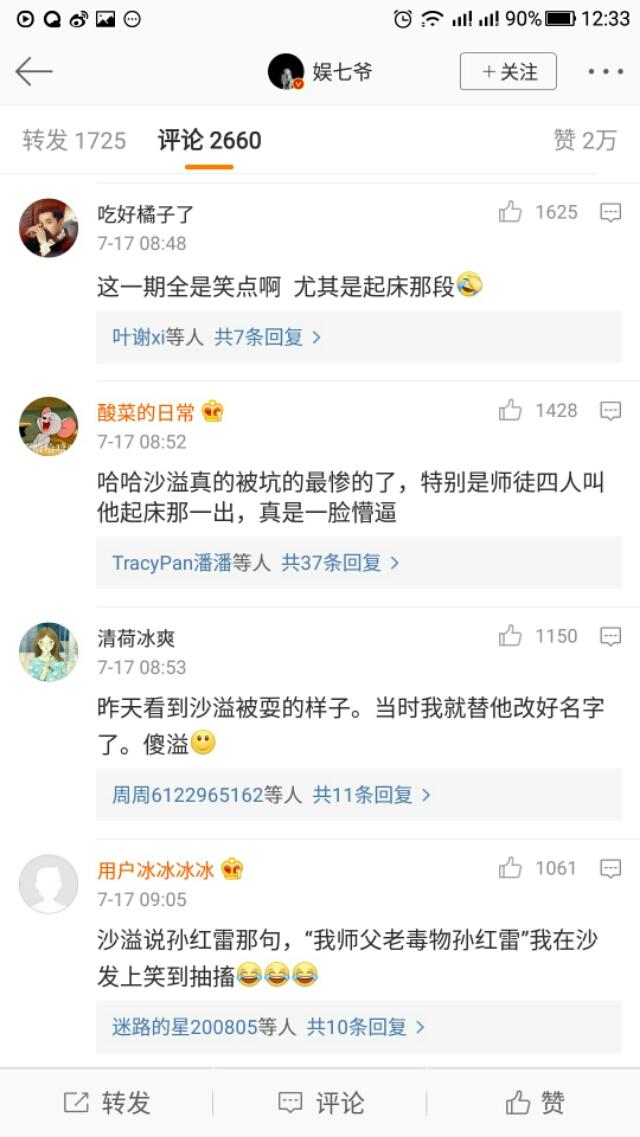
Task: Switch to the 转发 1725 tab
Action: coord(74,141)
